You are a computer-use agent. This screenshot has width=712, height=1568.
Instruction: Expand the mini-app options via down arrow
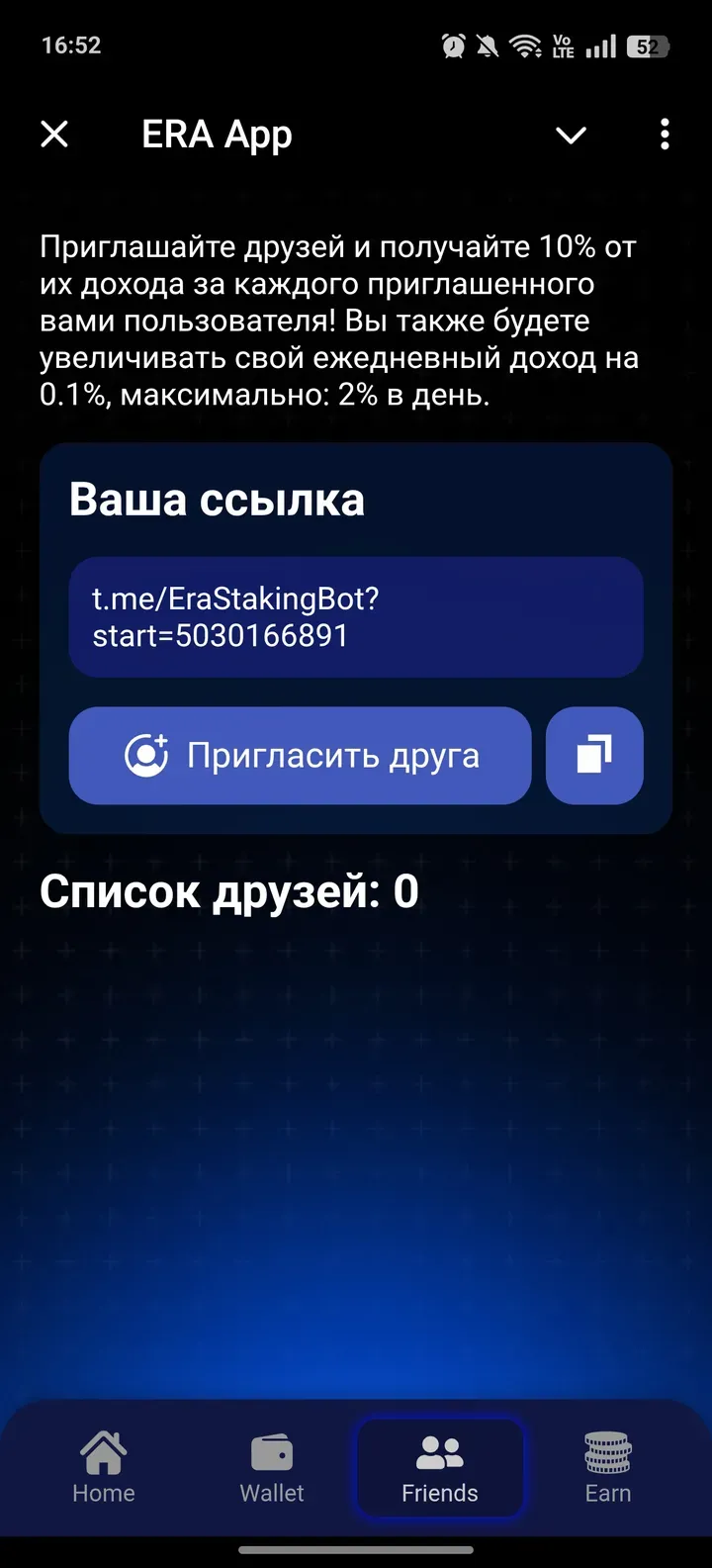coord(571,137)
